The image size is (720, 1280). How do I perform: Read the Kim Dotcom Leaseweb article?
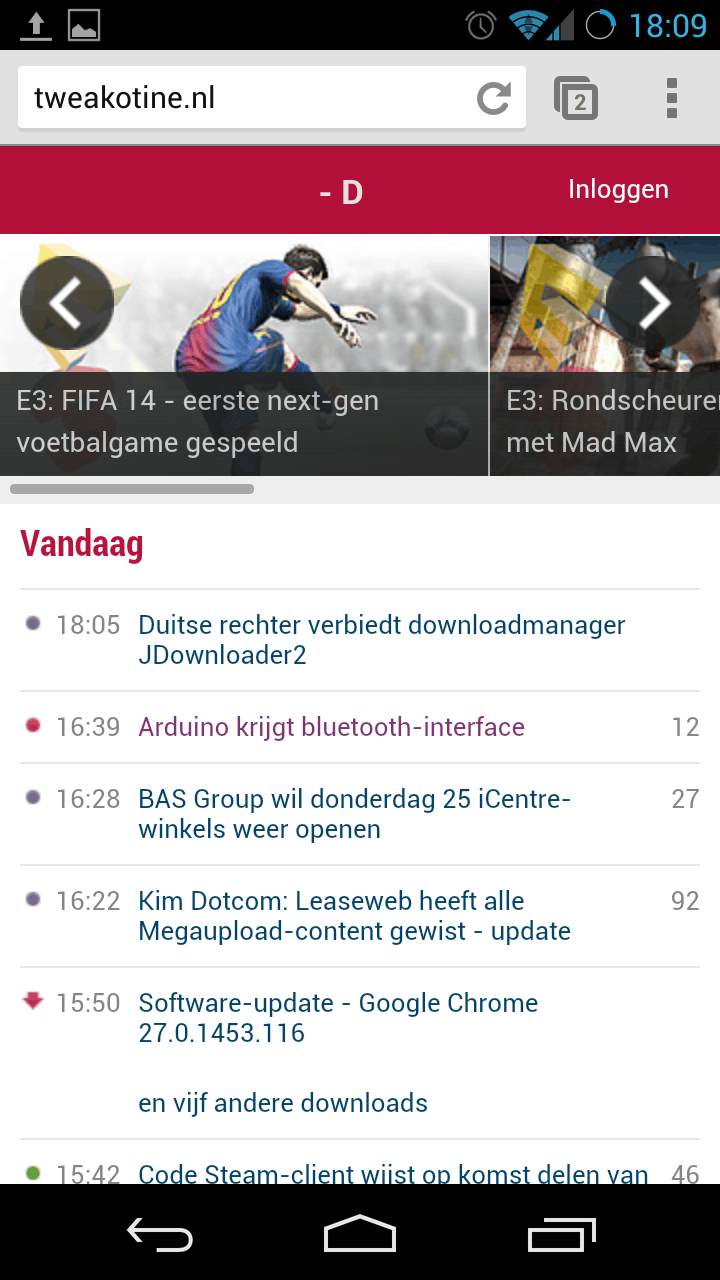pyautogui.click(x=354, y=916)
